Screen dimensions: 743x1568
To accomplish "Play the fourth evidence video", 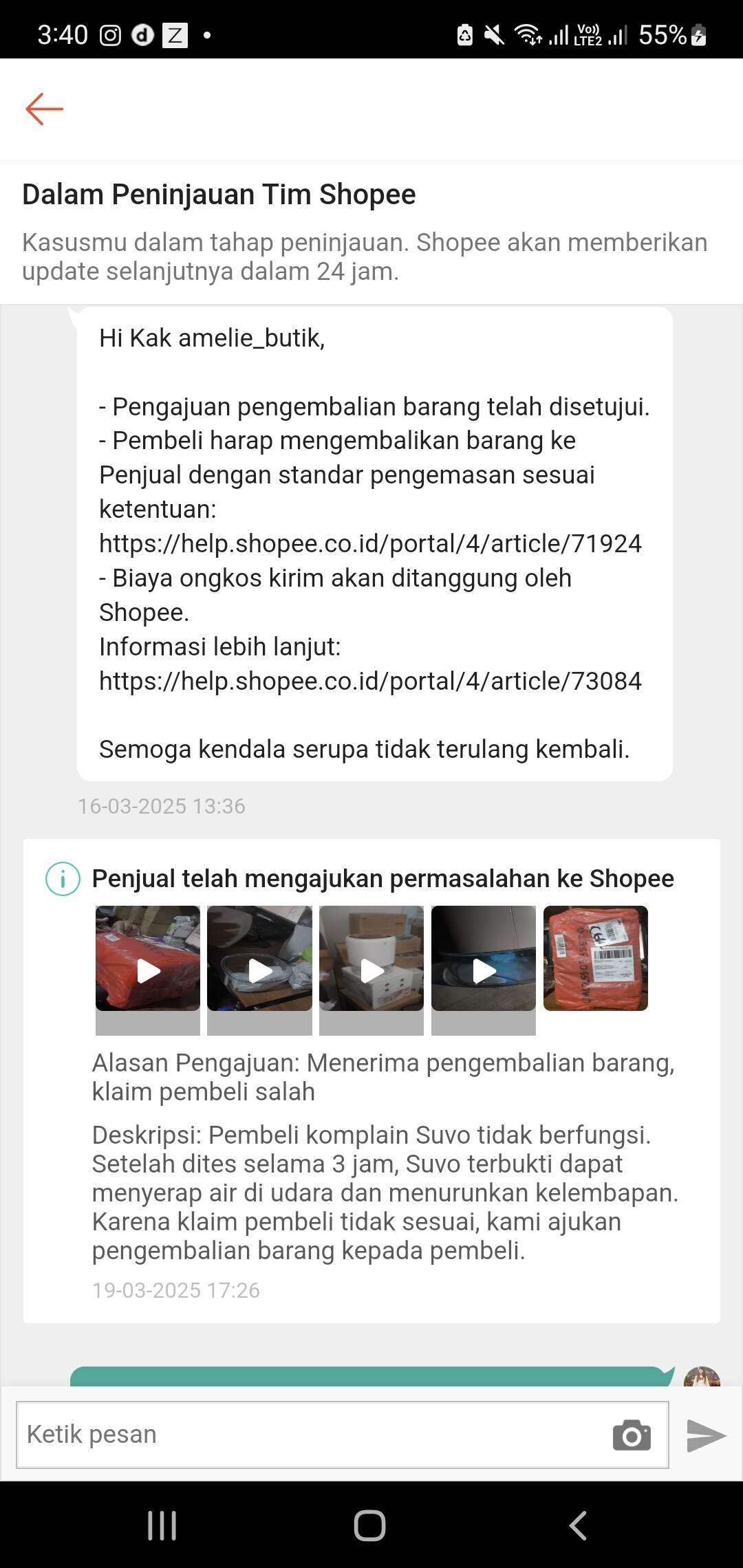I will click(x=484, y=958).
